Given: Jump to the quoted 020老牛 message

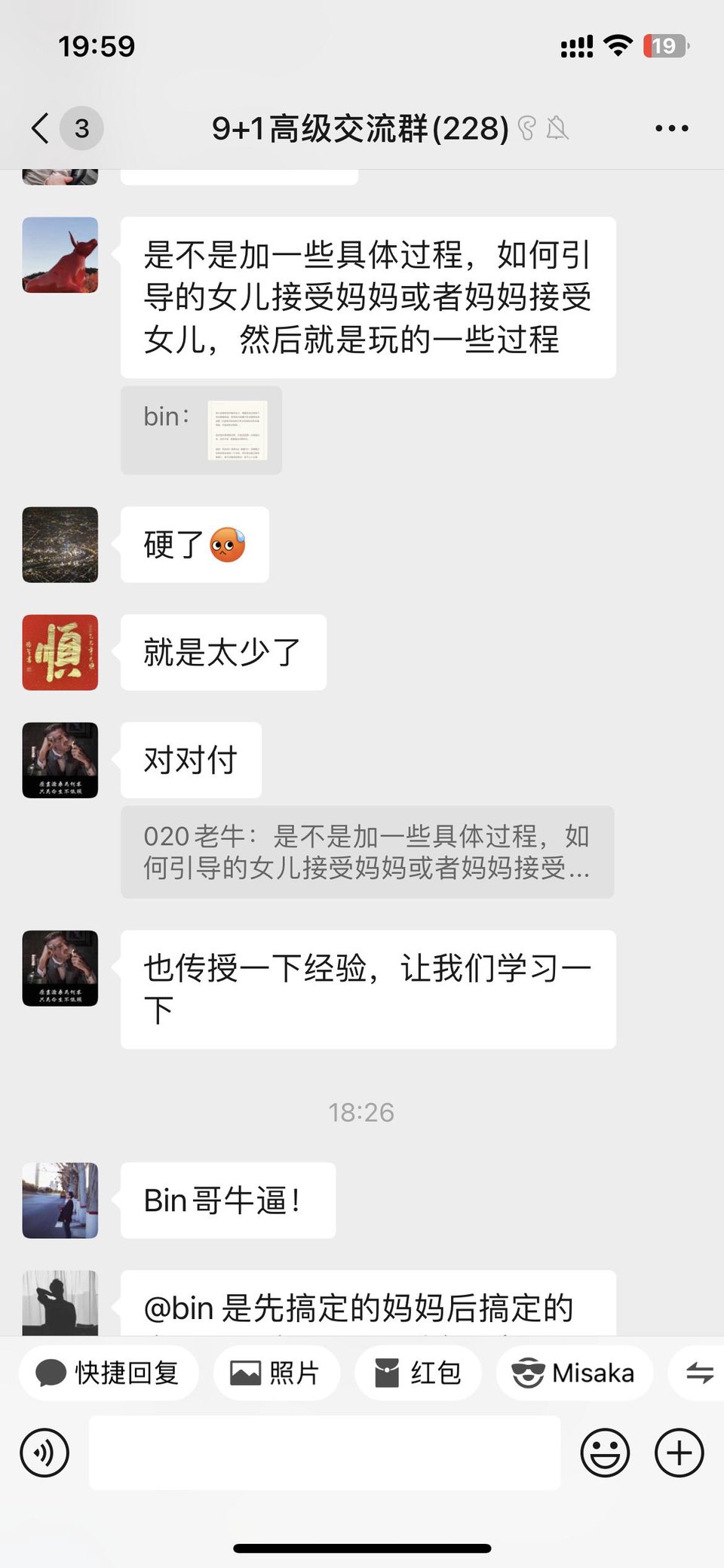Looking at the screenshot, I should [367, 852].
